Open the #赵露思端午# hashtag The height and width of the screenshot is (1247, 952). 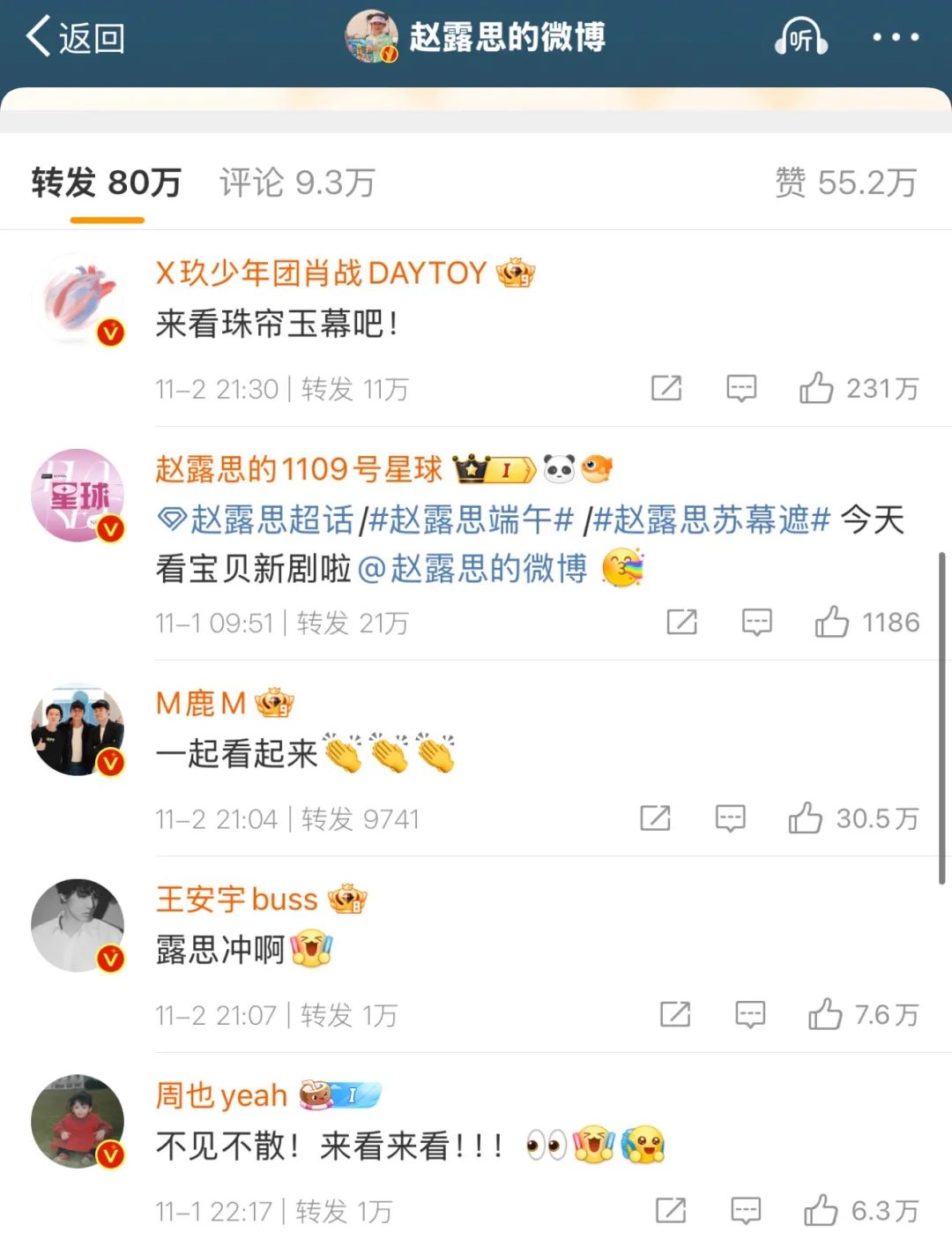click(471, 520)
